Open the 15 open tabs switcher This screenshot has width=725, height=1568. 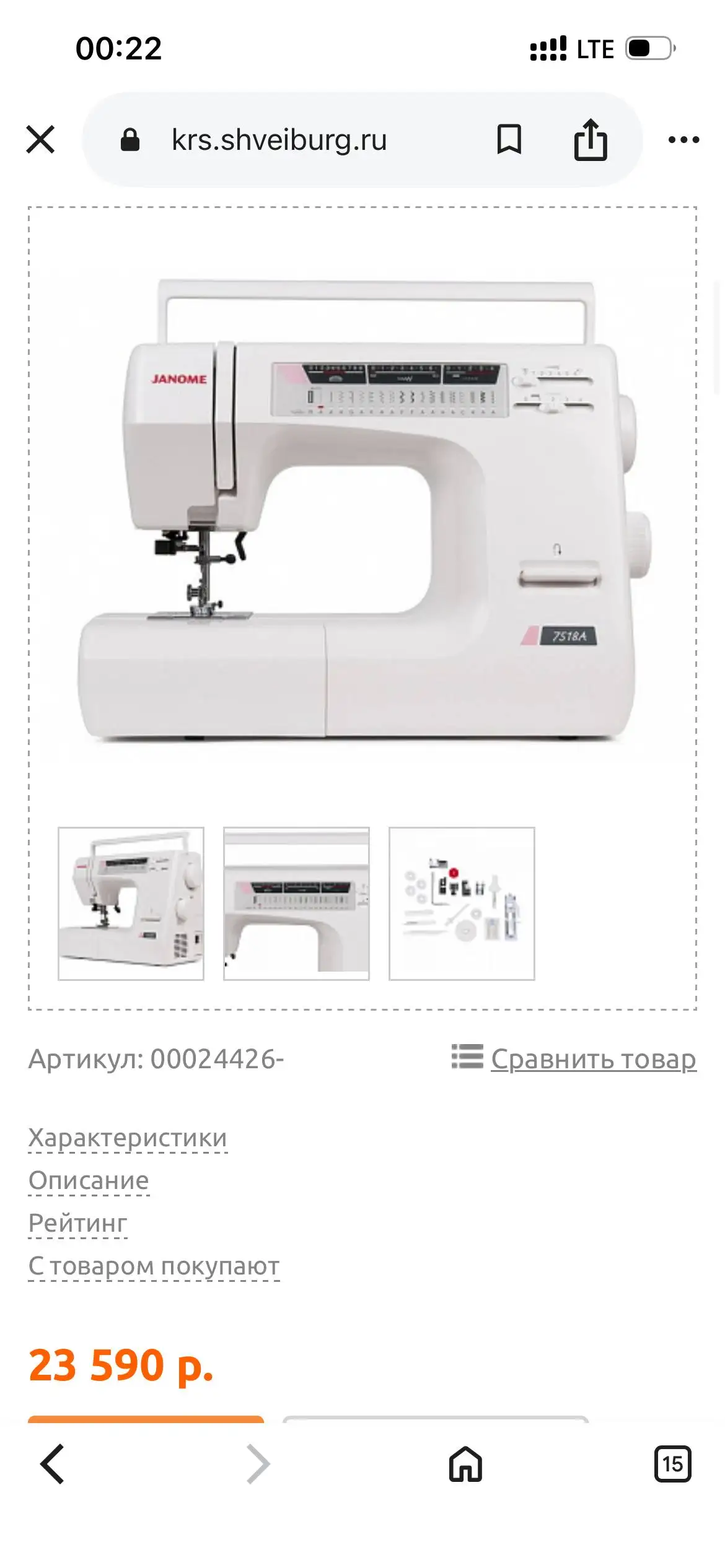click(x=672, y=1464)
